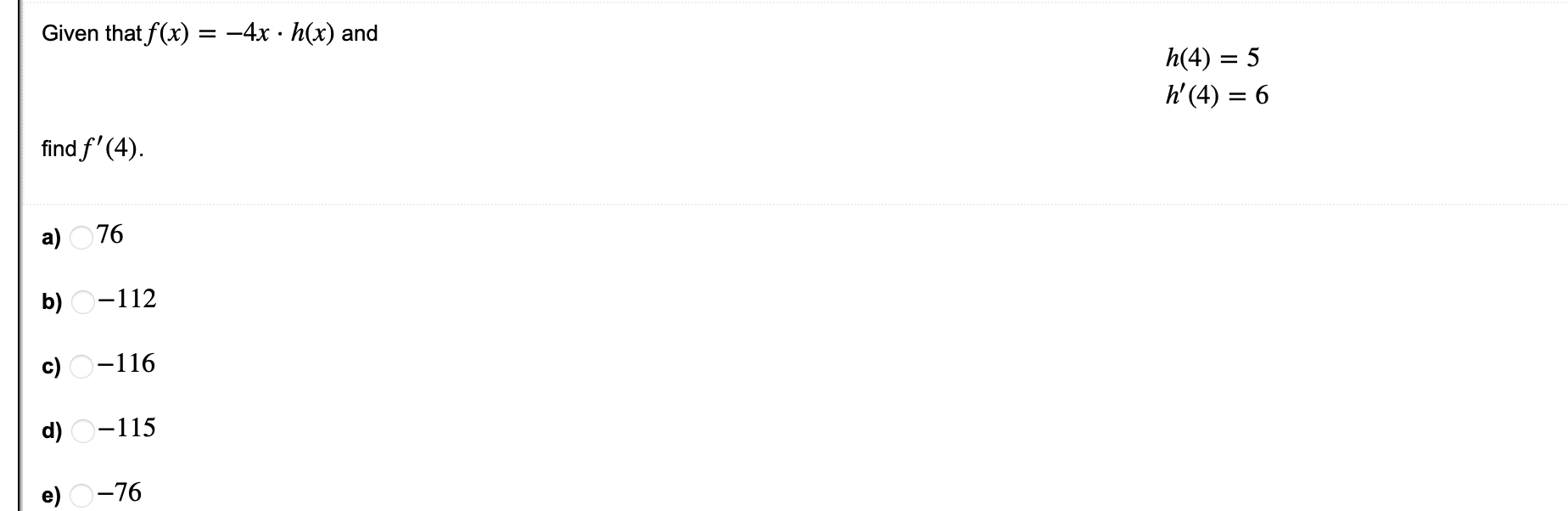Pick answer c) −116
Image resolution: width=1568 pixels, height=511 pixels.
81,368
